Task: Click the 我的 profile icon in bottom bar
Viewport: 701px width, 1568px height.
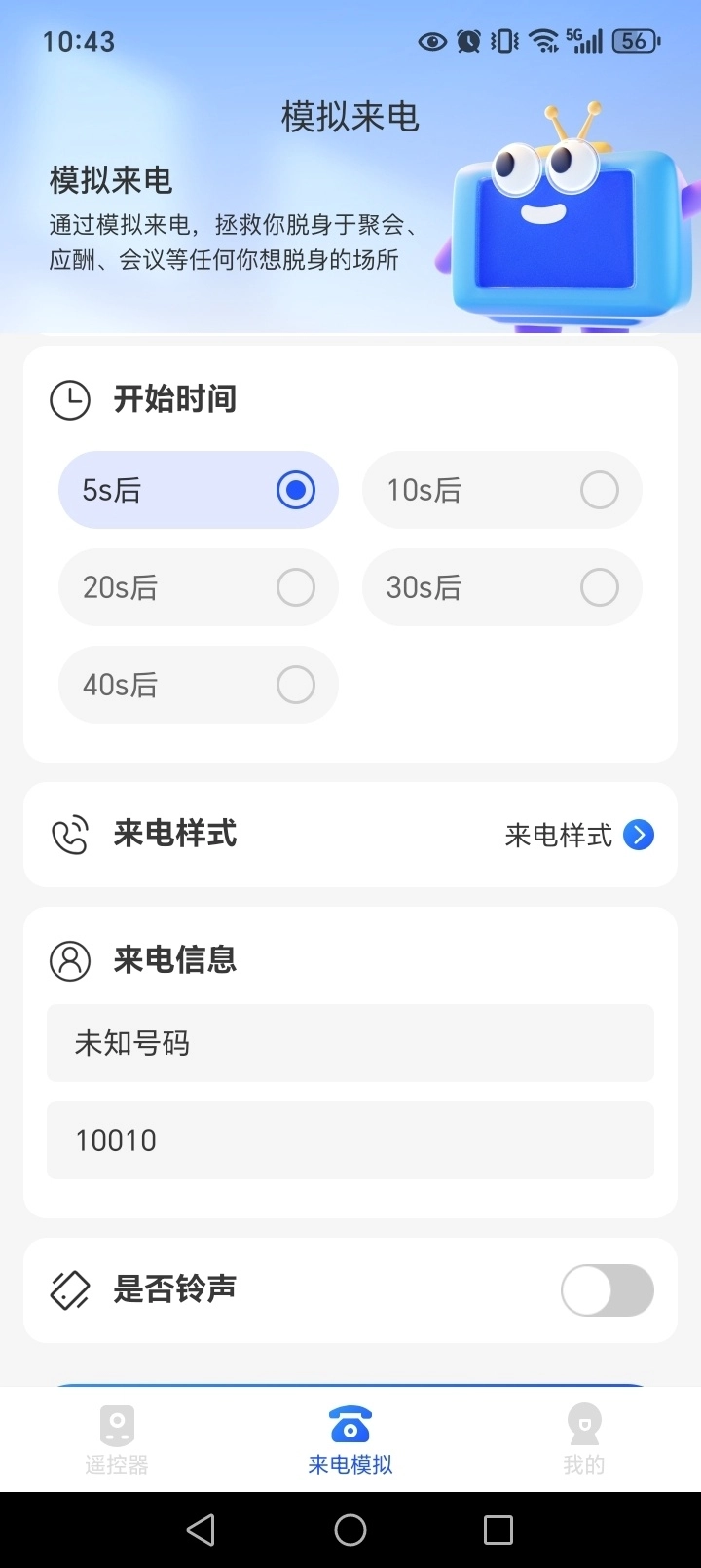Action: click(584, 1425)
